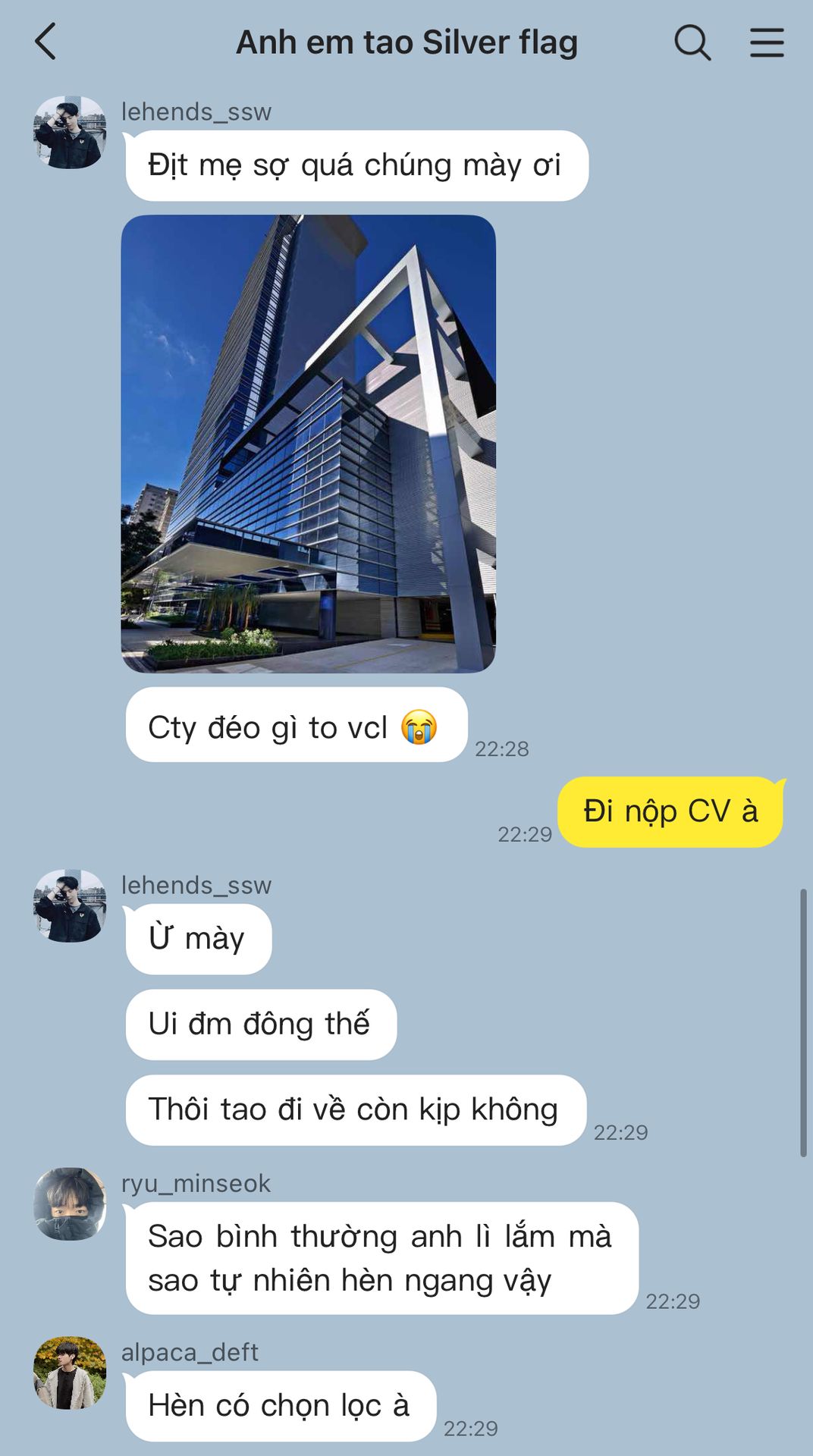Image resolution: width=813 pixels, height=1456 pixels.
Task: Search within this chat
Action: [692, 42]
